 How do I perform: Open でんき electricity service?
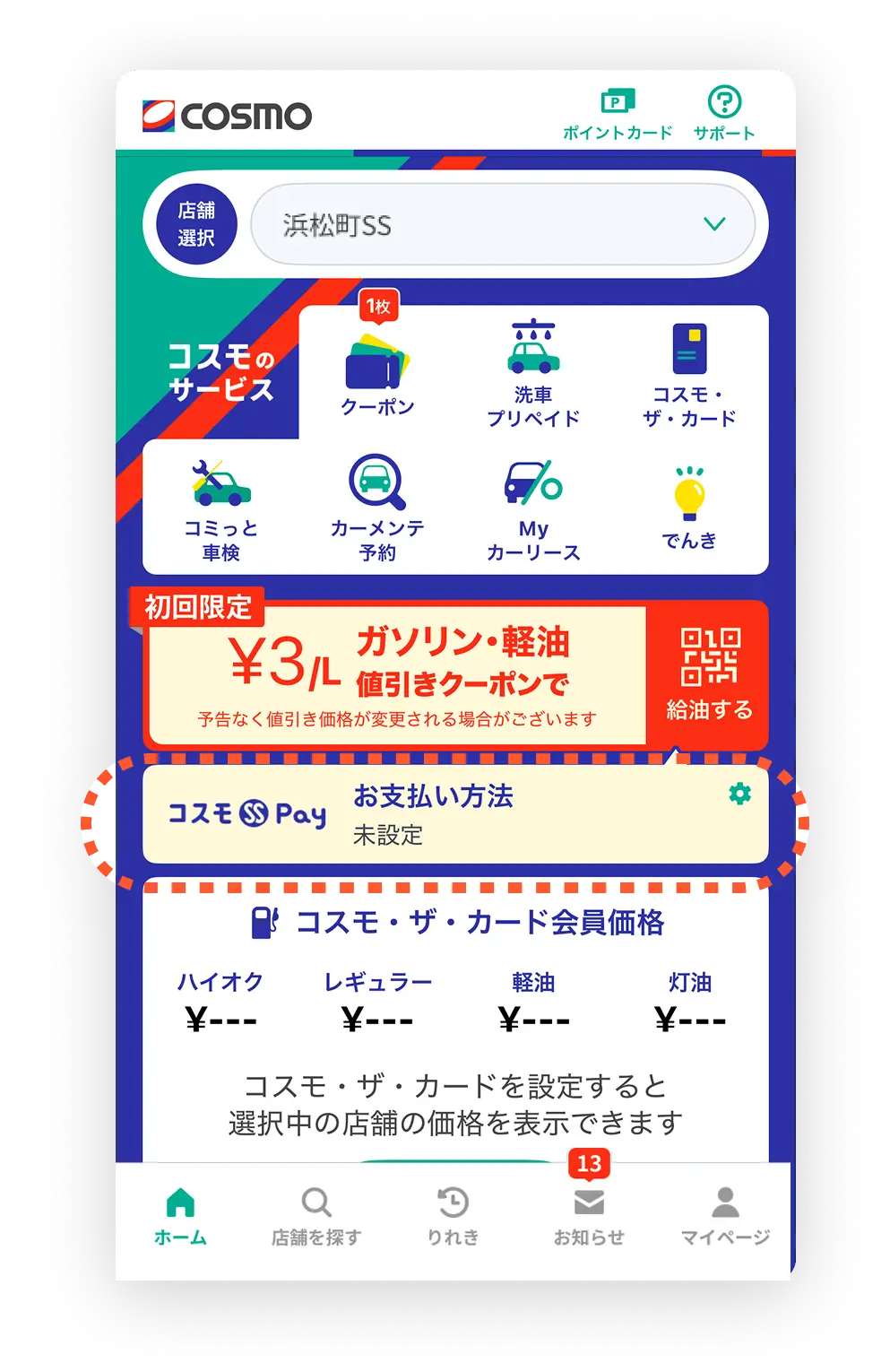point(689,507)
